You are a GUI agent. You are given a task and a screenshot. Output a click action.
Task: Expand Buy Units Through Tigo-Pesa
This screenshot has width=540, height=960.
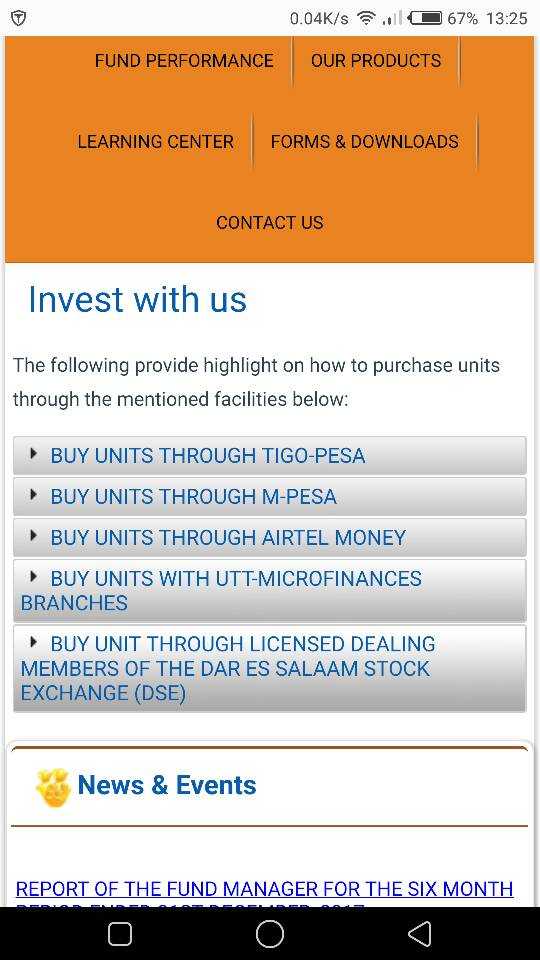[x=269, y=456]
